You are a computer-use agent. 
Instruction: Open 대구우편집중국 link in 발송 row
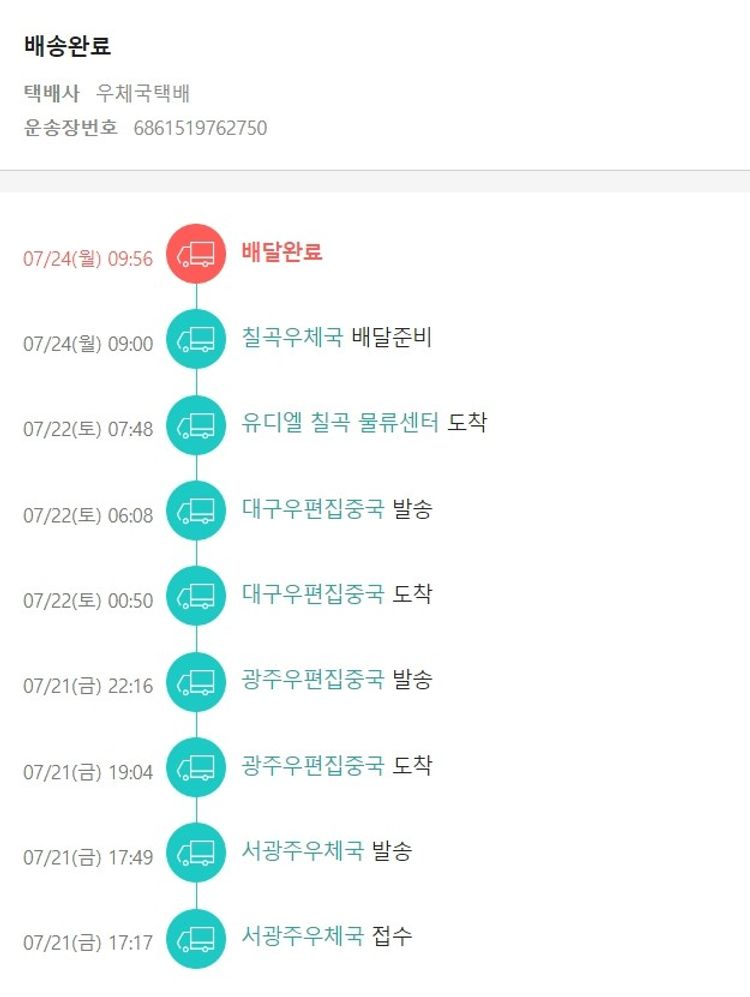tap(312, 508)
